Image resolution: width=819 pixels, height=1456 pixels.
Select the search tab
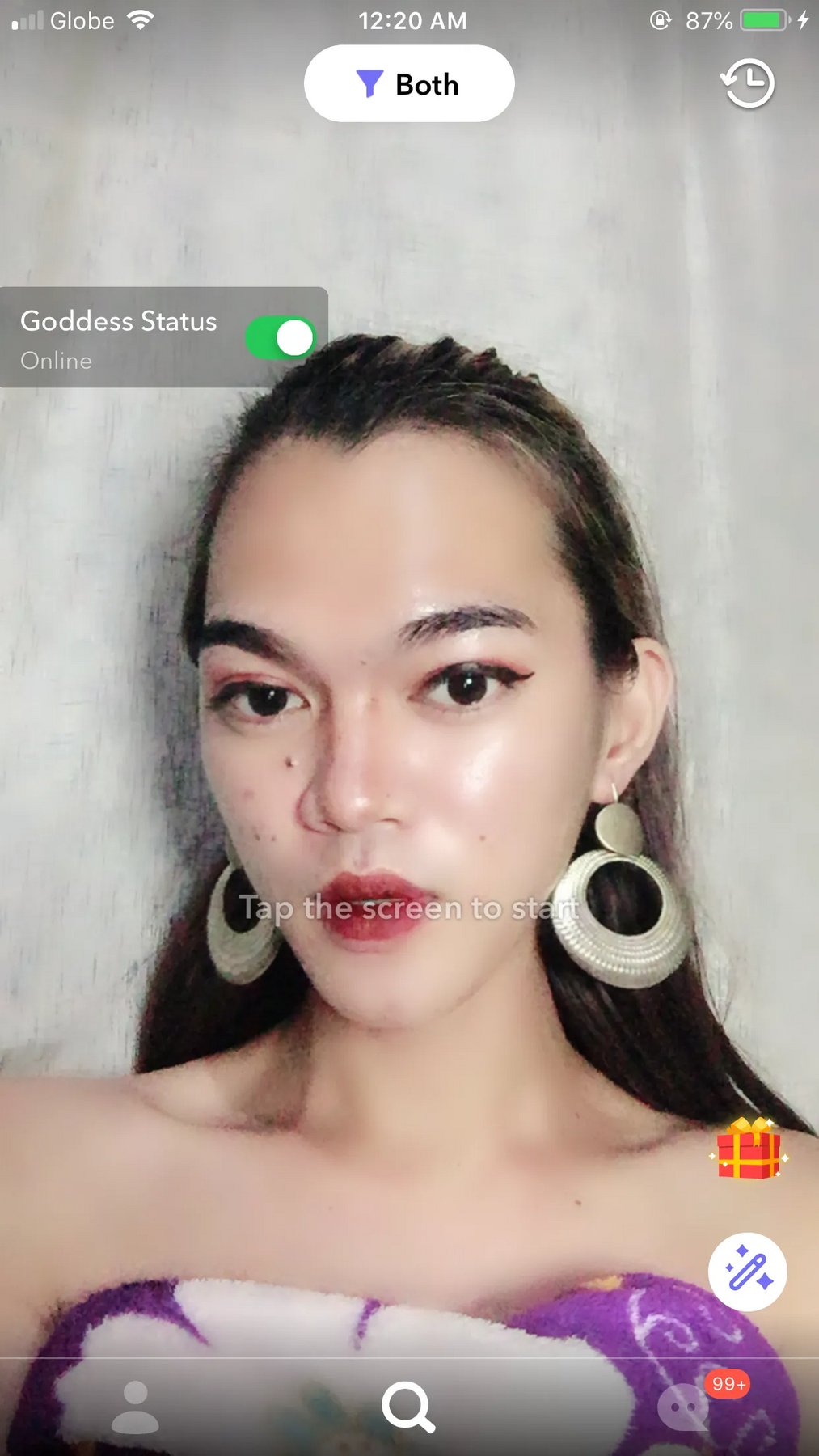(x=408, y=1407)
